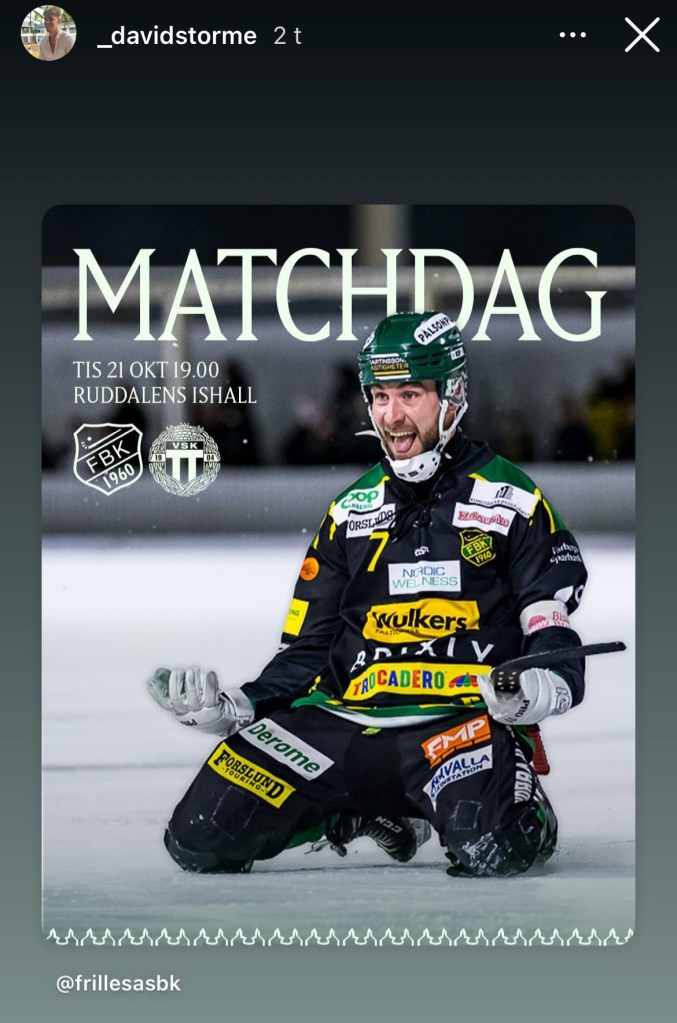The height and width of the screenshot is (1023, 677).
Task: Open _davidstorme's profile picture
Action: 48,34
